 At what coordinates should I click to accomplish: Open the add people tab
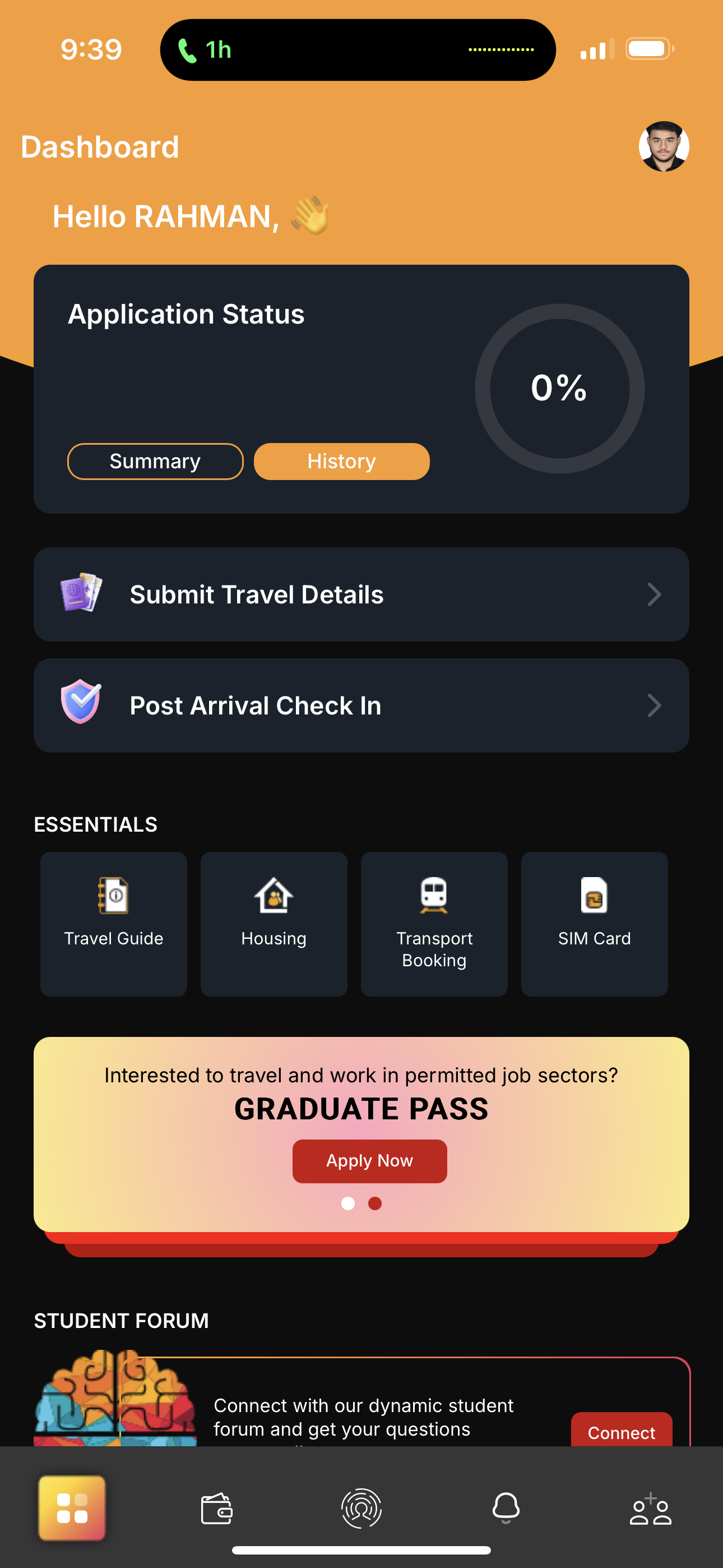pos(650,1509)
